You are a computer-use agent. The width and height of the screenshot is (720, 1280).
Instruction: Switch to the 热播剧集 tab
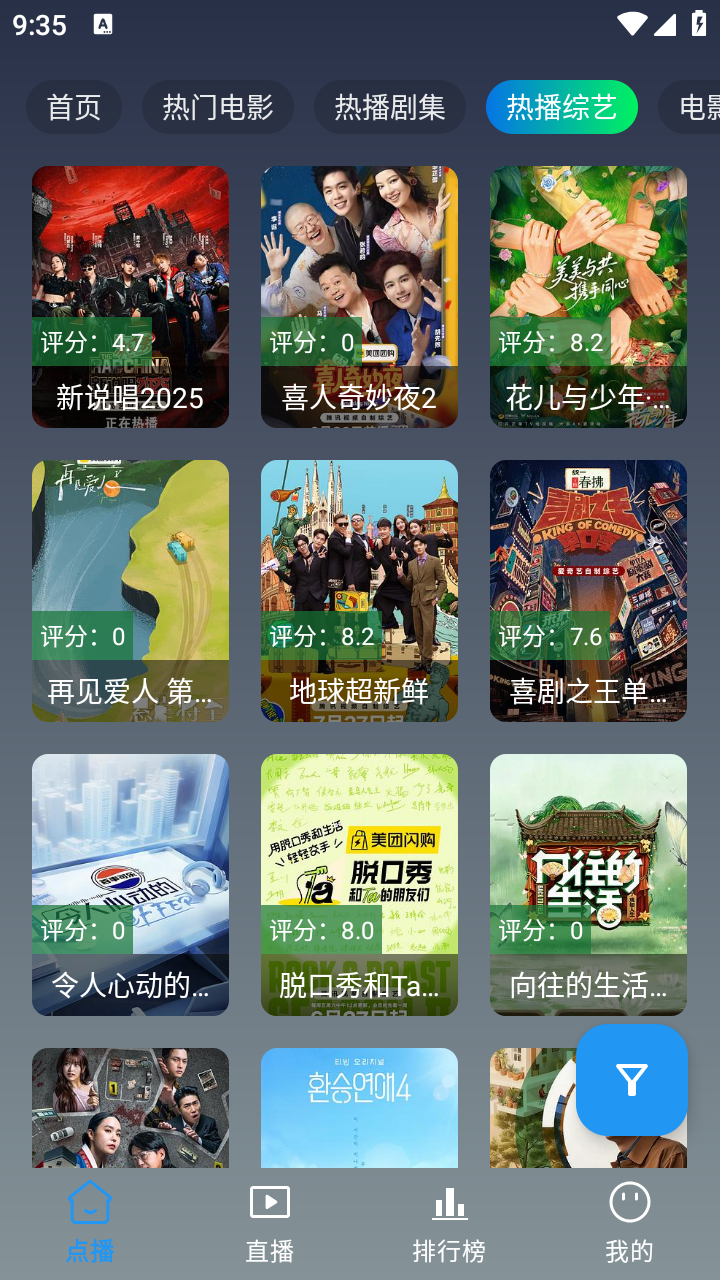point(390,107)
